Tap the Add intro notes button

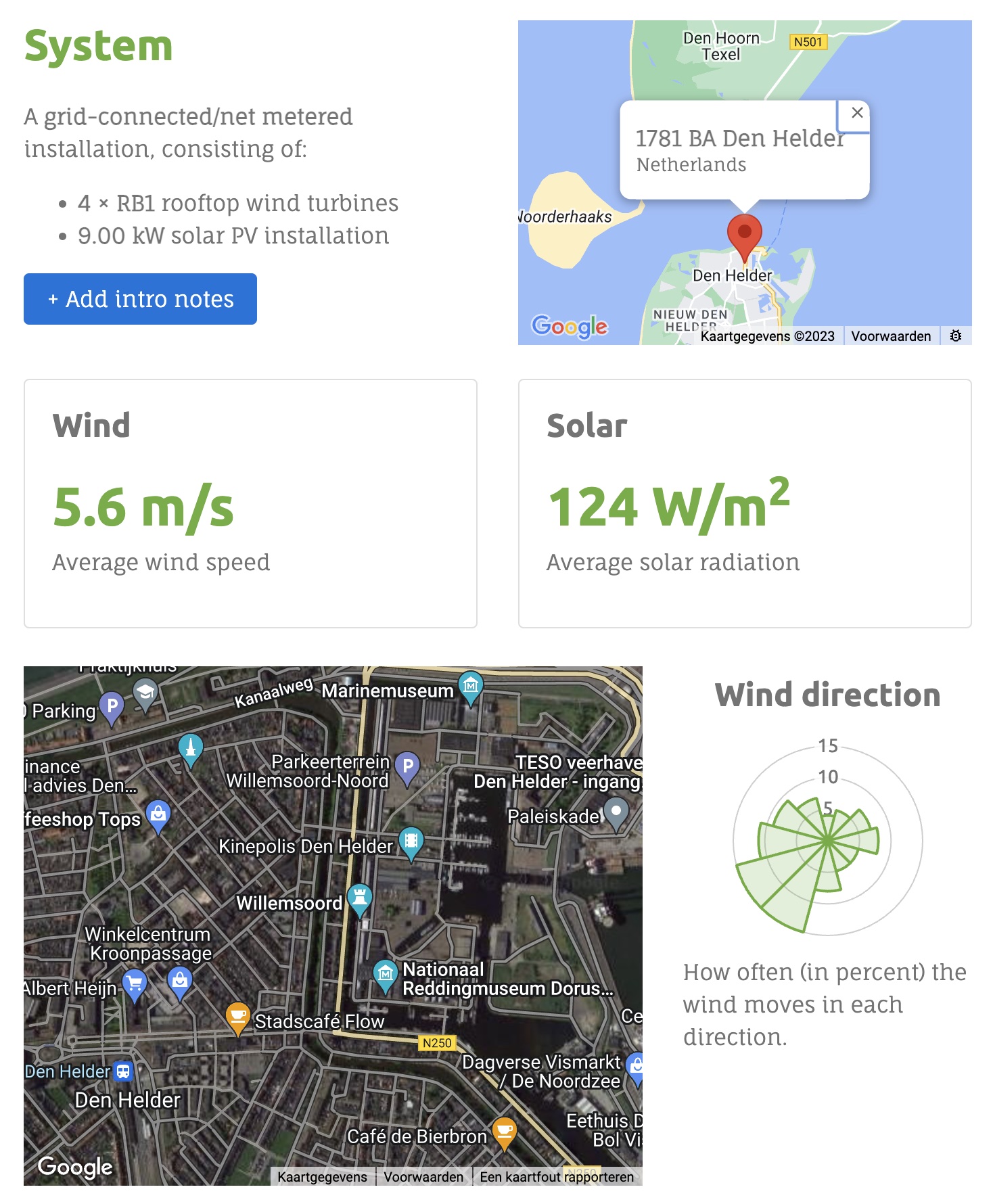pos(140,299)
